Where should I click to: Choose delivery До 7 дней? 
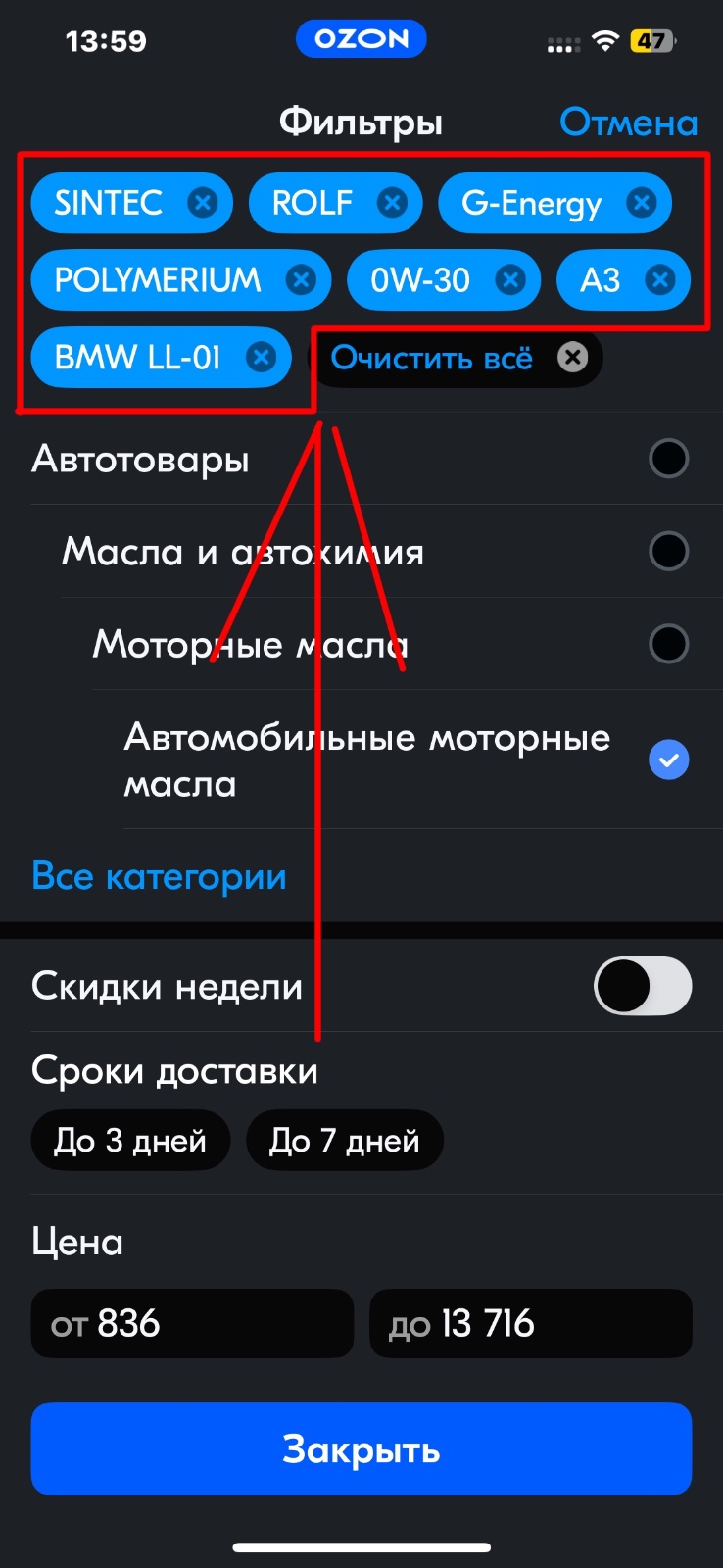[x=345, y=1140]
